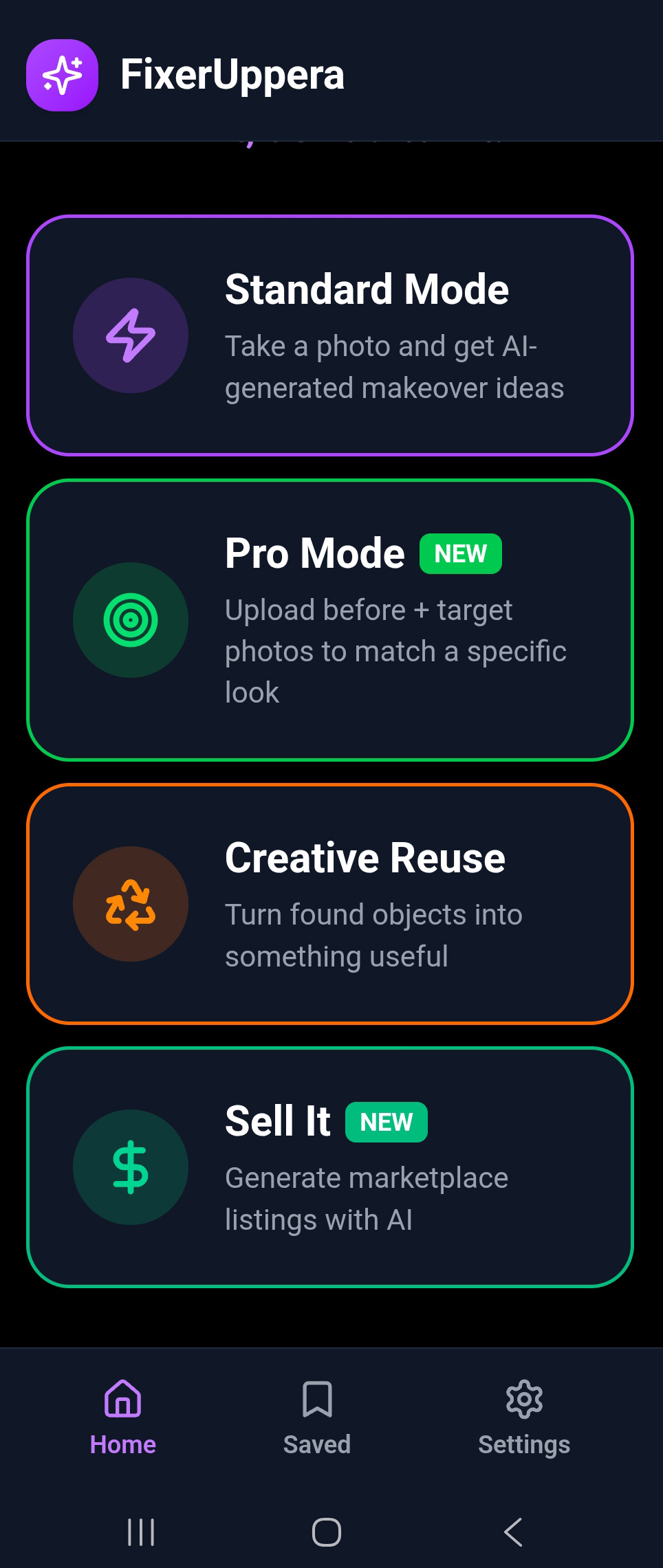Choose the Creative Reuse option
Image resolution: width=663 pixels, height=1568 pixels.
click(330, 904)
